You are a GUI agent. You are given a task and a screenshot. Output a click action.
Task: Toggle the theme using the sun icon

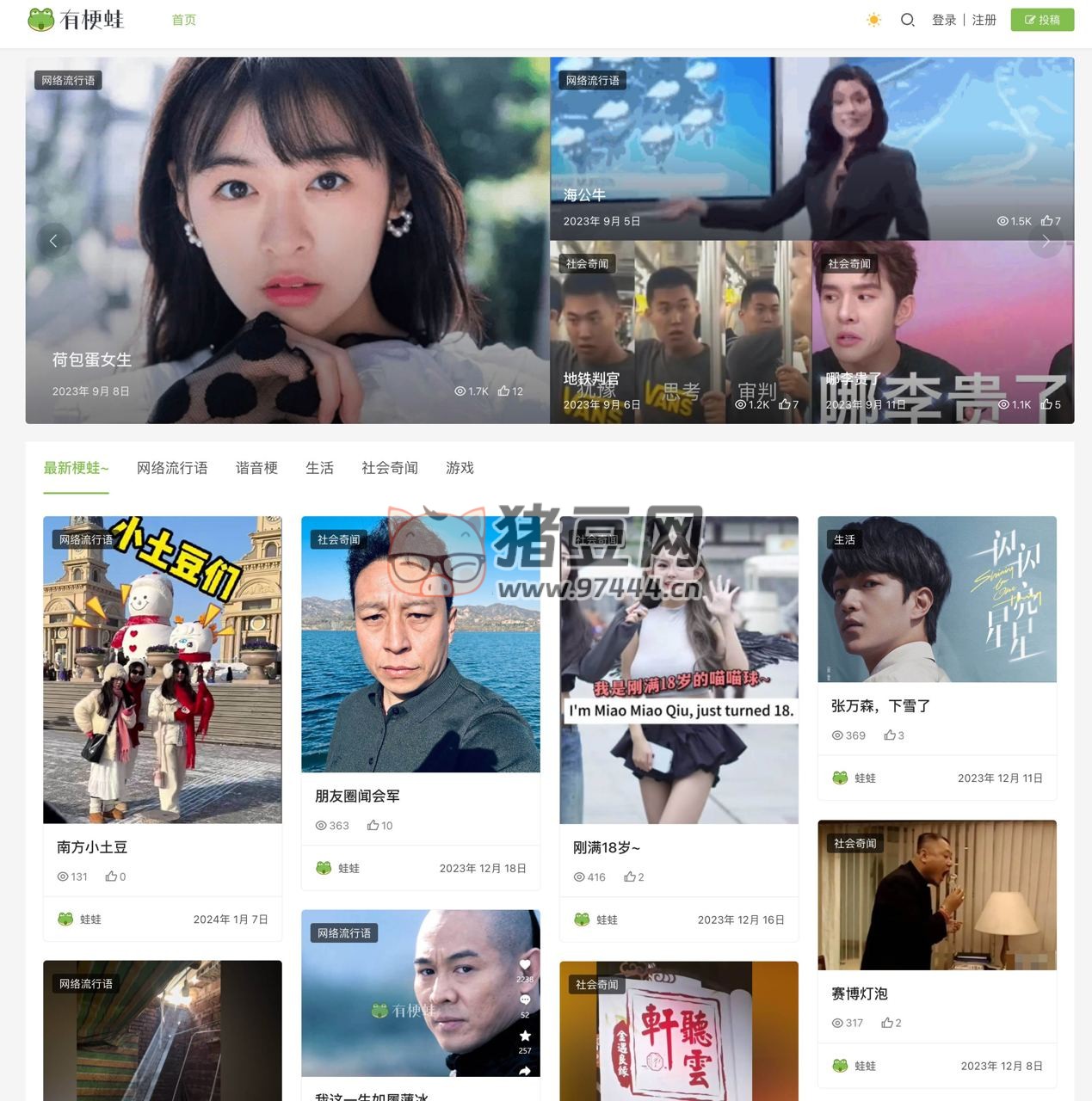click(x=874, y=19)
